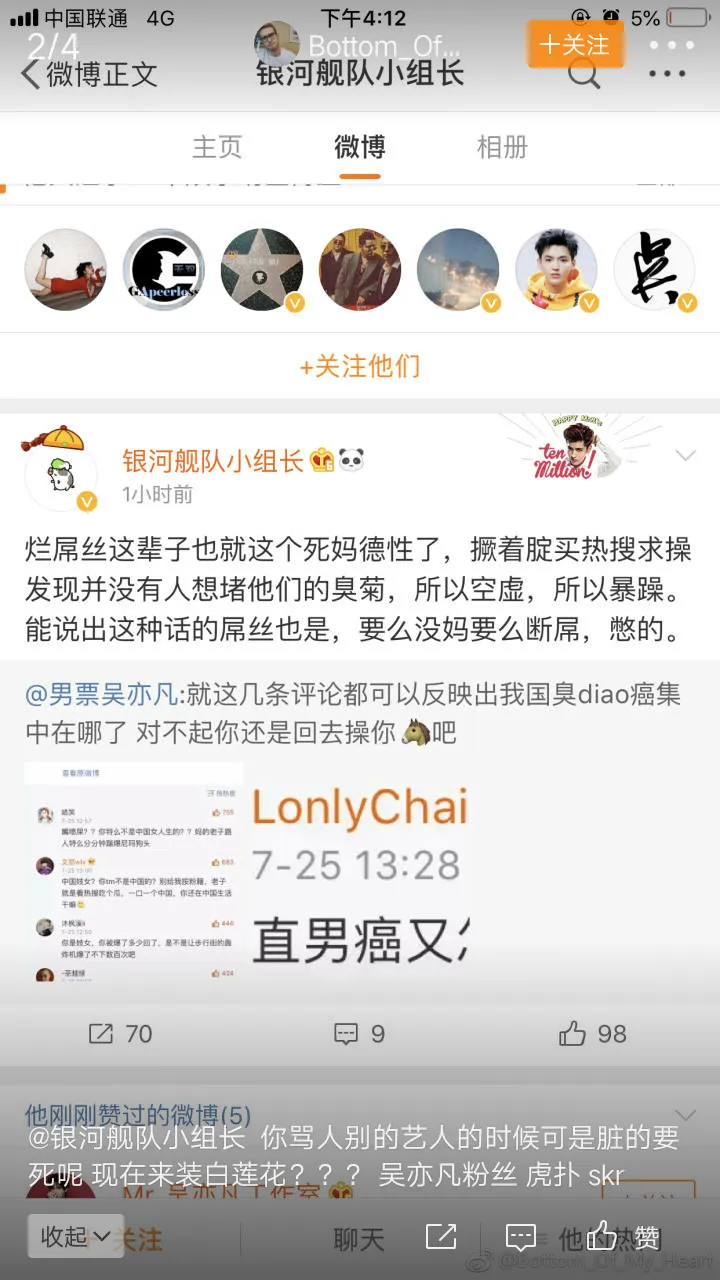
Task: Open the image viewer's overflow menu
Action: [671, 45]
